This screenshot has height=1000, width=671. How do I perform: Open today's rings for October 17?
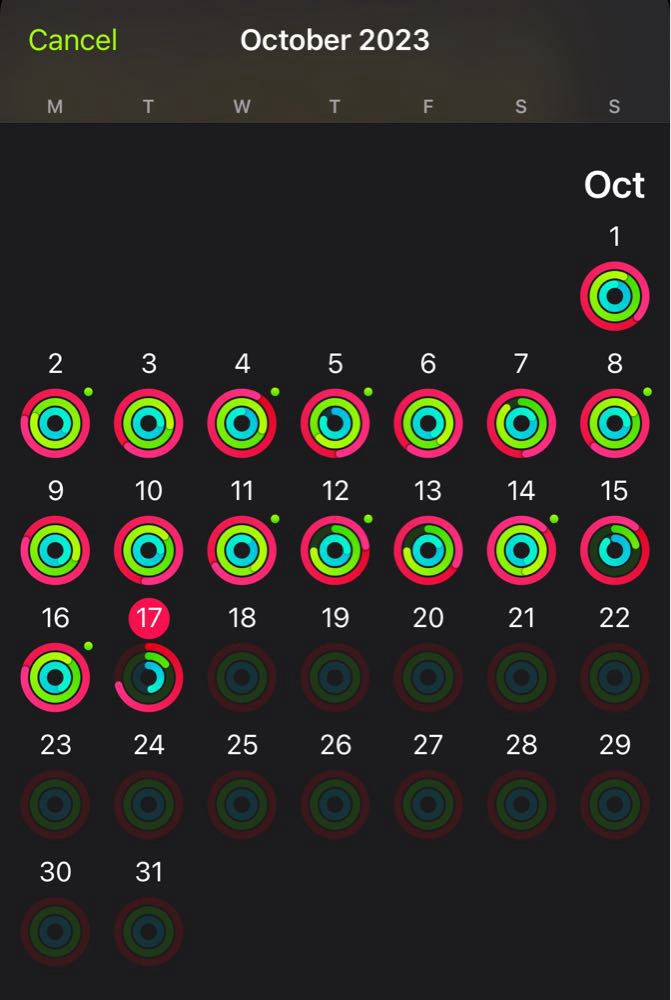(x=148, y=677)
